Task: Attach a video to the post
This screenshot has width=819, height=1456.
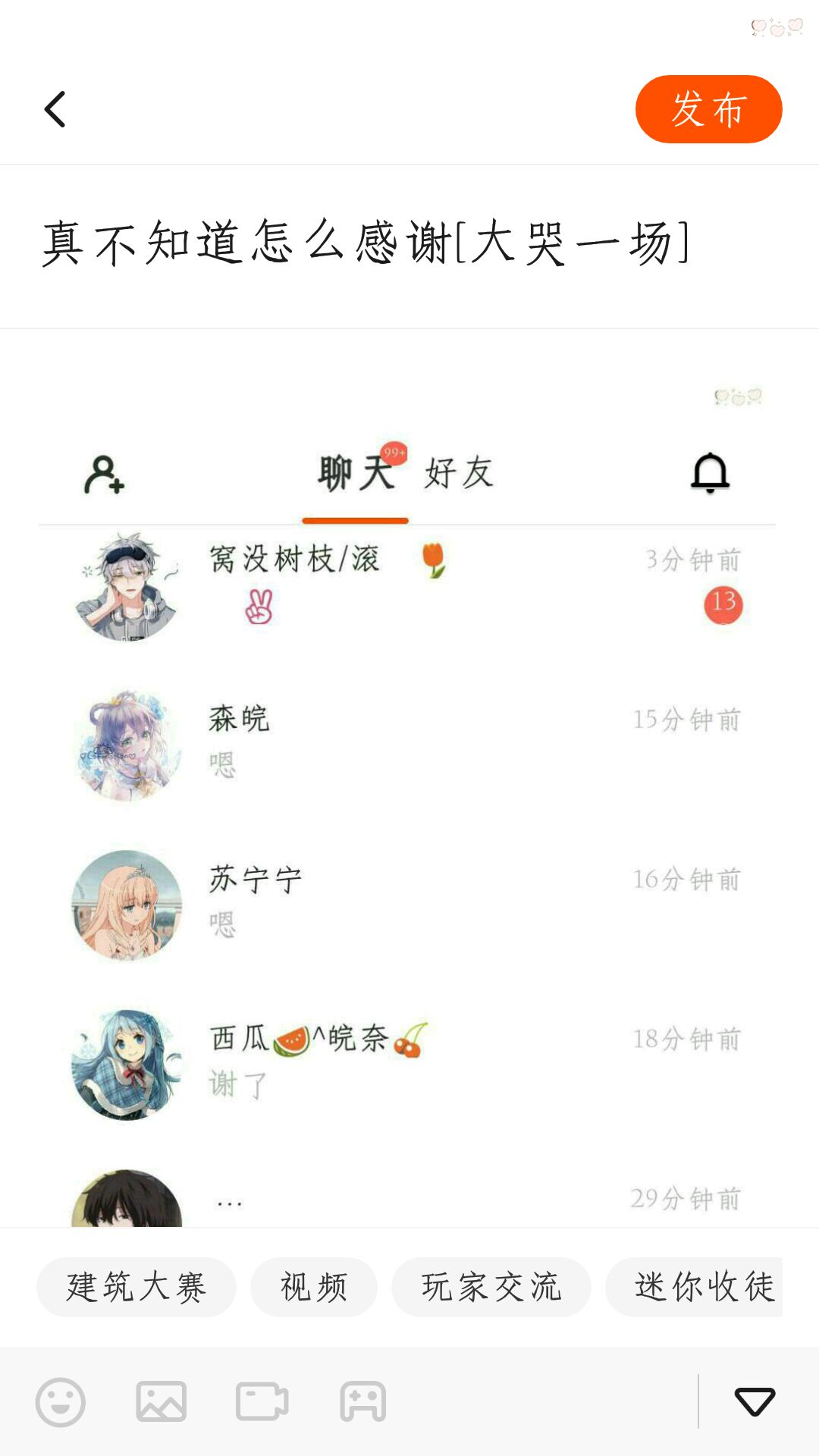Action: 262,1401
